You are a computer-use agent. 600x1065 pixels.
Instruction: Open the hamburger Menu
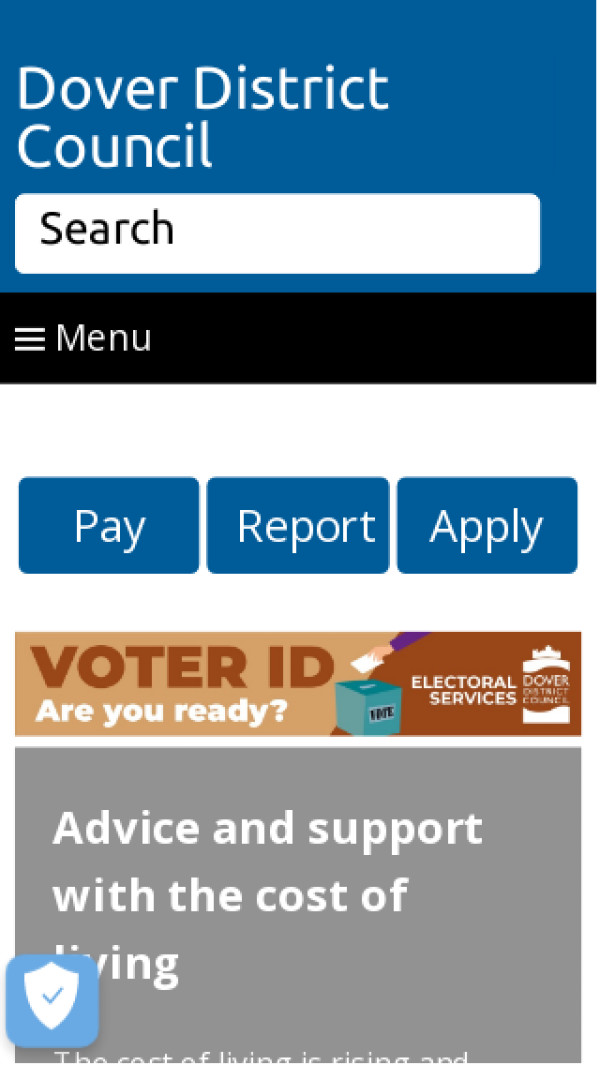point(83,338)
